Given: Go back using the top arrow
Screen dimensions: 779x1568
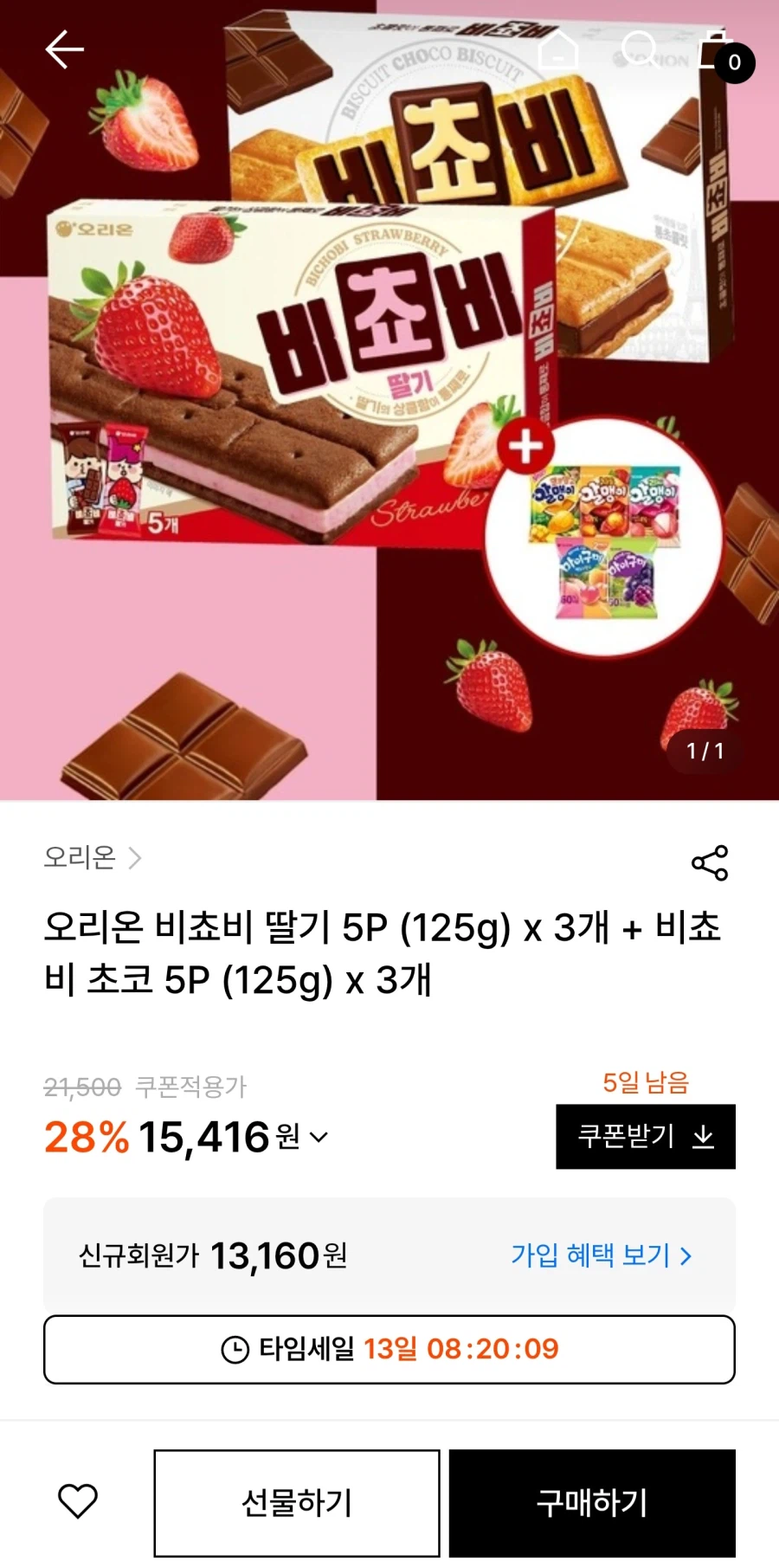Looking at the screenshot, I should coord(65,49).
